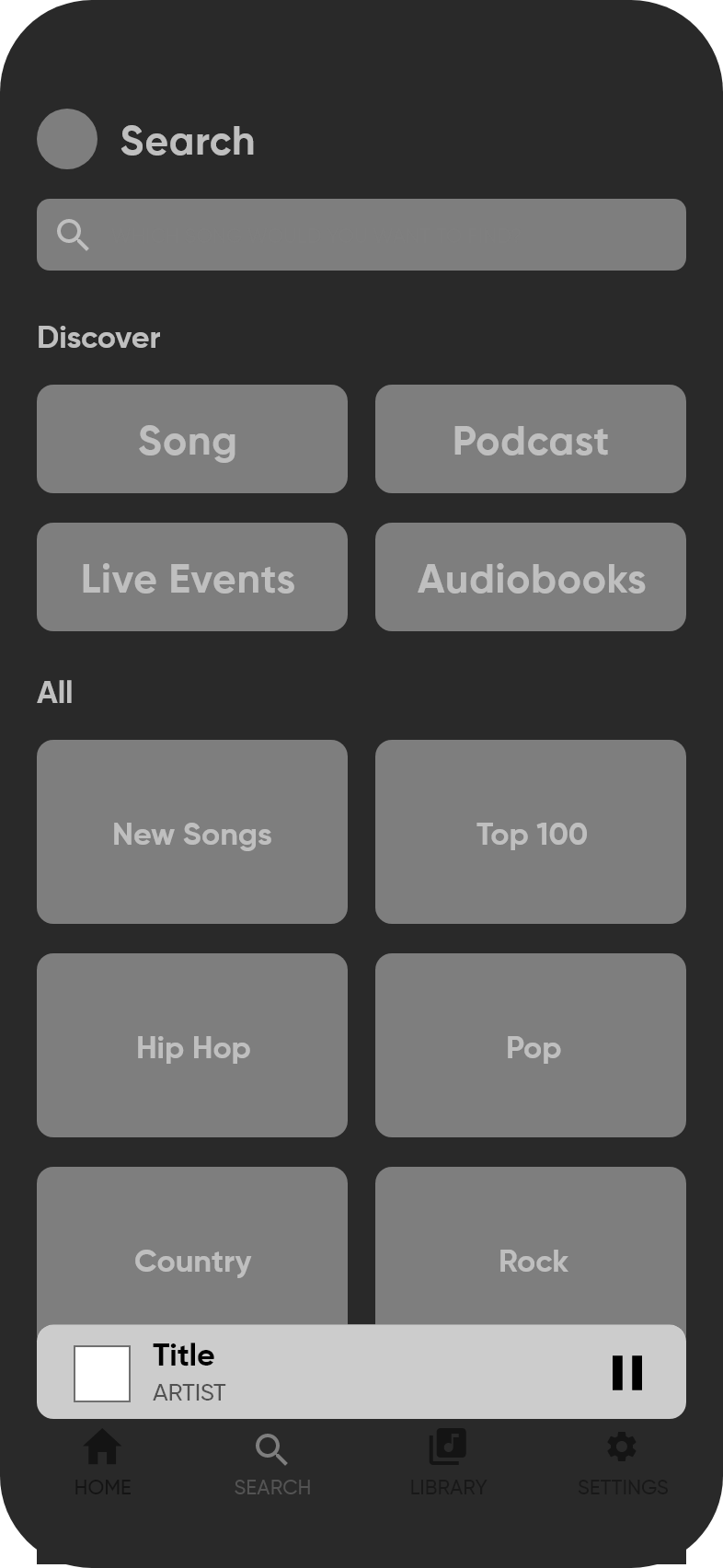Pause the current track
This screenshot has width=723, height=1568.
coord(627,1372)
